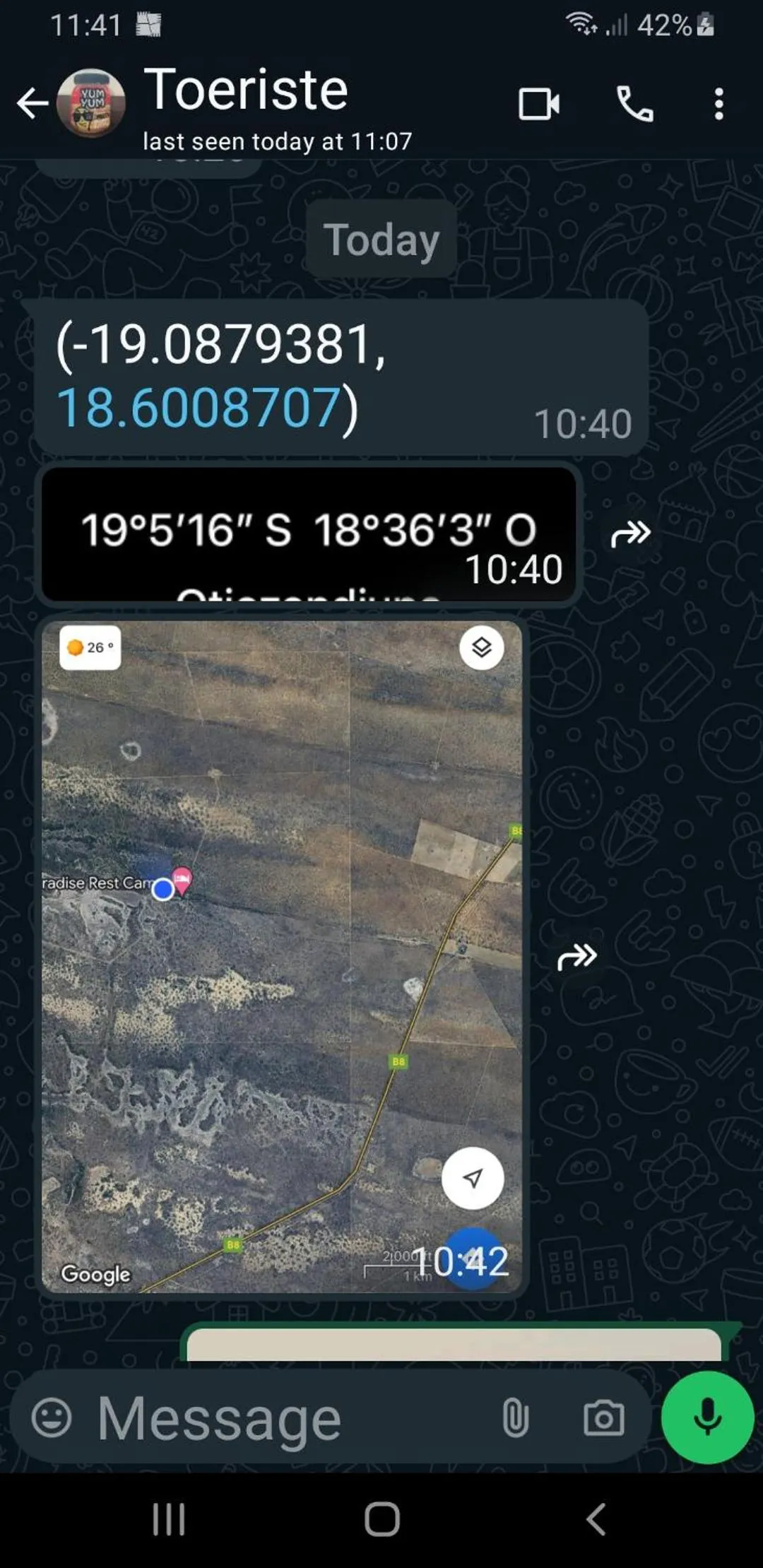
Task: Open the camera from message bar
Action: point(603,1417)
